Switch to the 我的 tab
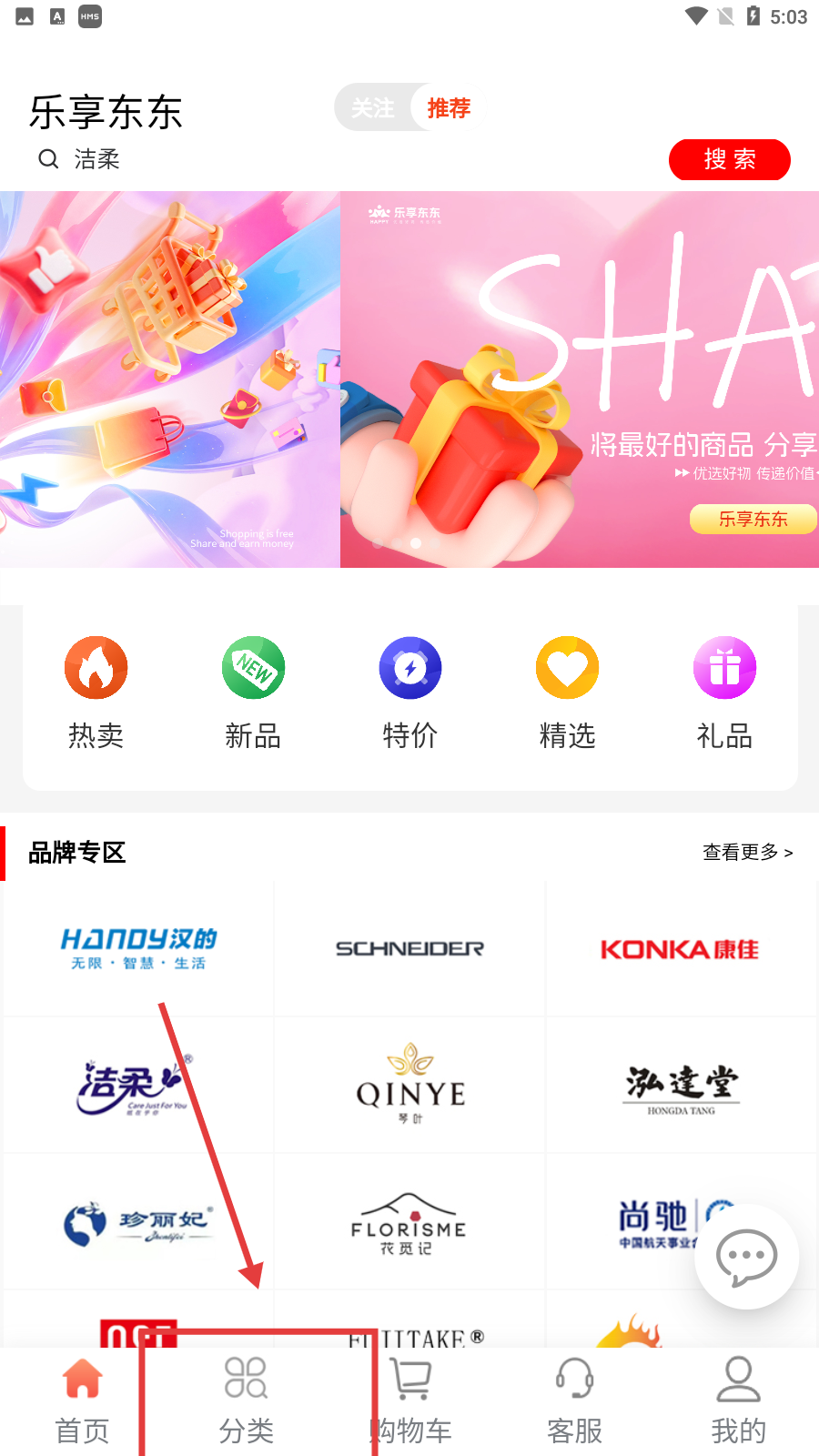819x1456 pixels. coord(738,1401)
